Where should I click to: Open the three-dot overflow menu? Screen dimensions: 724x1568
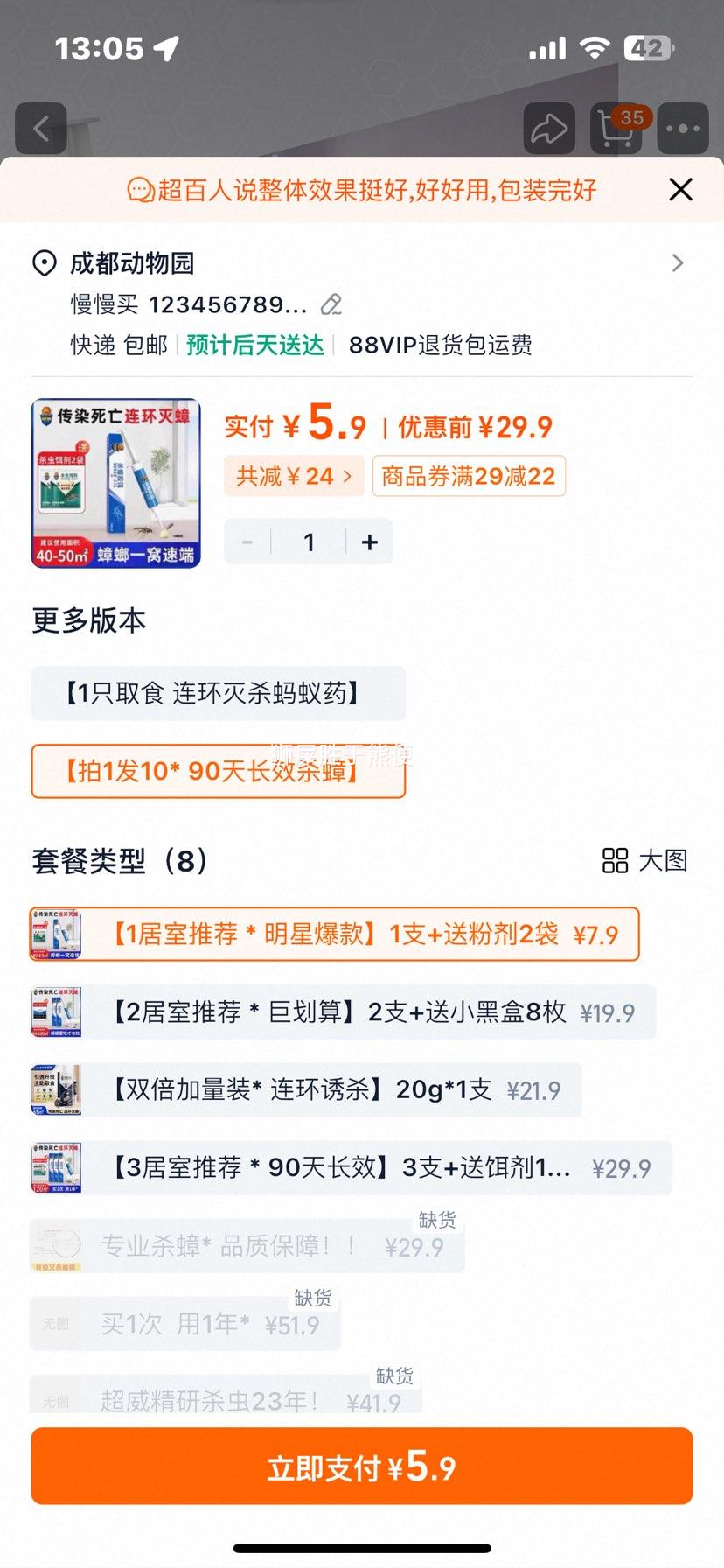click(x=683, y=129)
